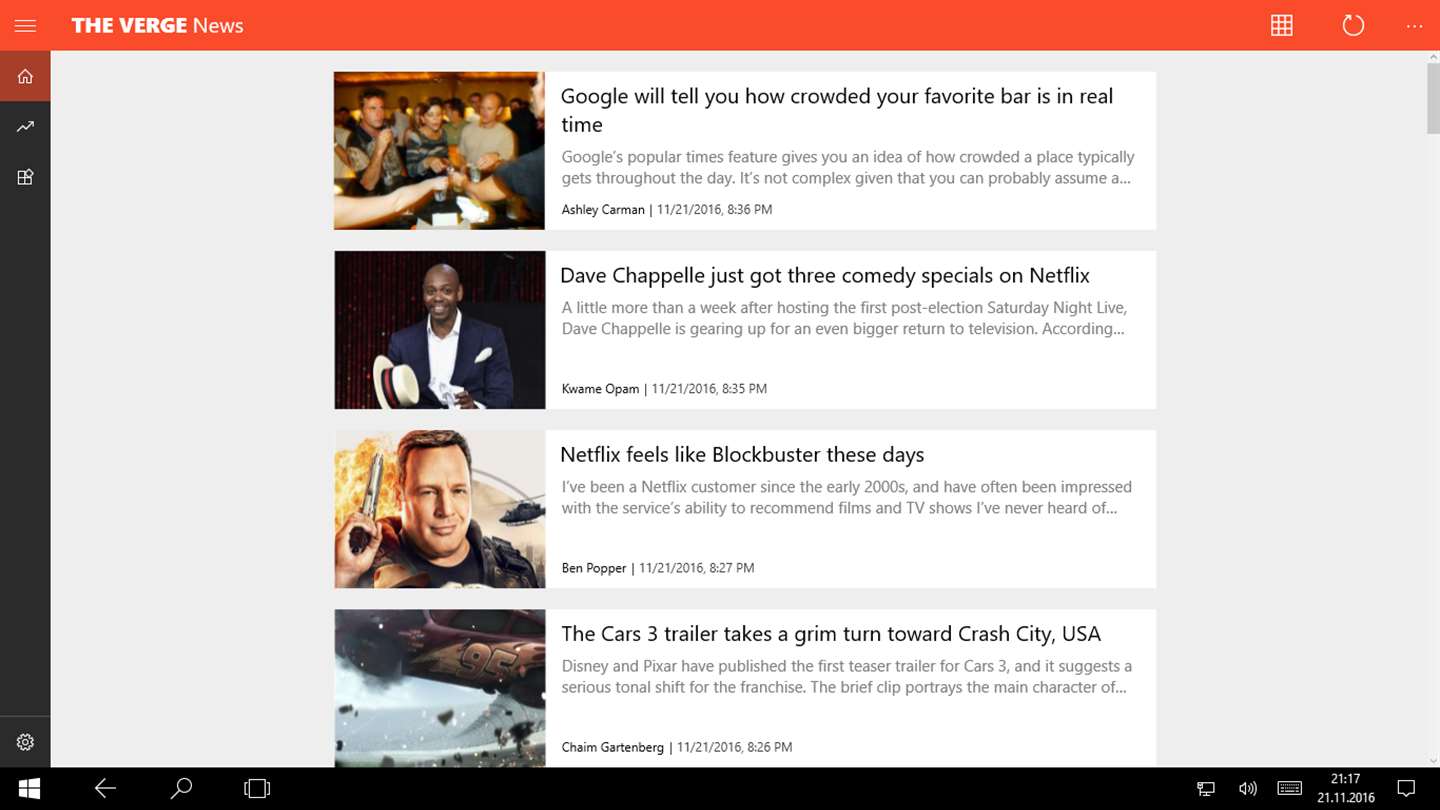Open Settings gear in sidebar

point(25,742)
